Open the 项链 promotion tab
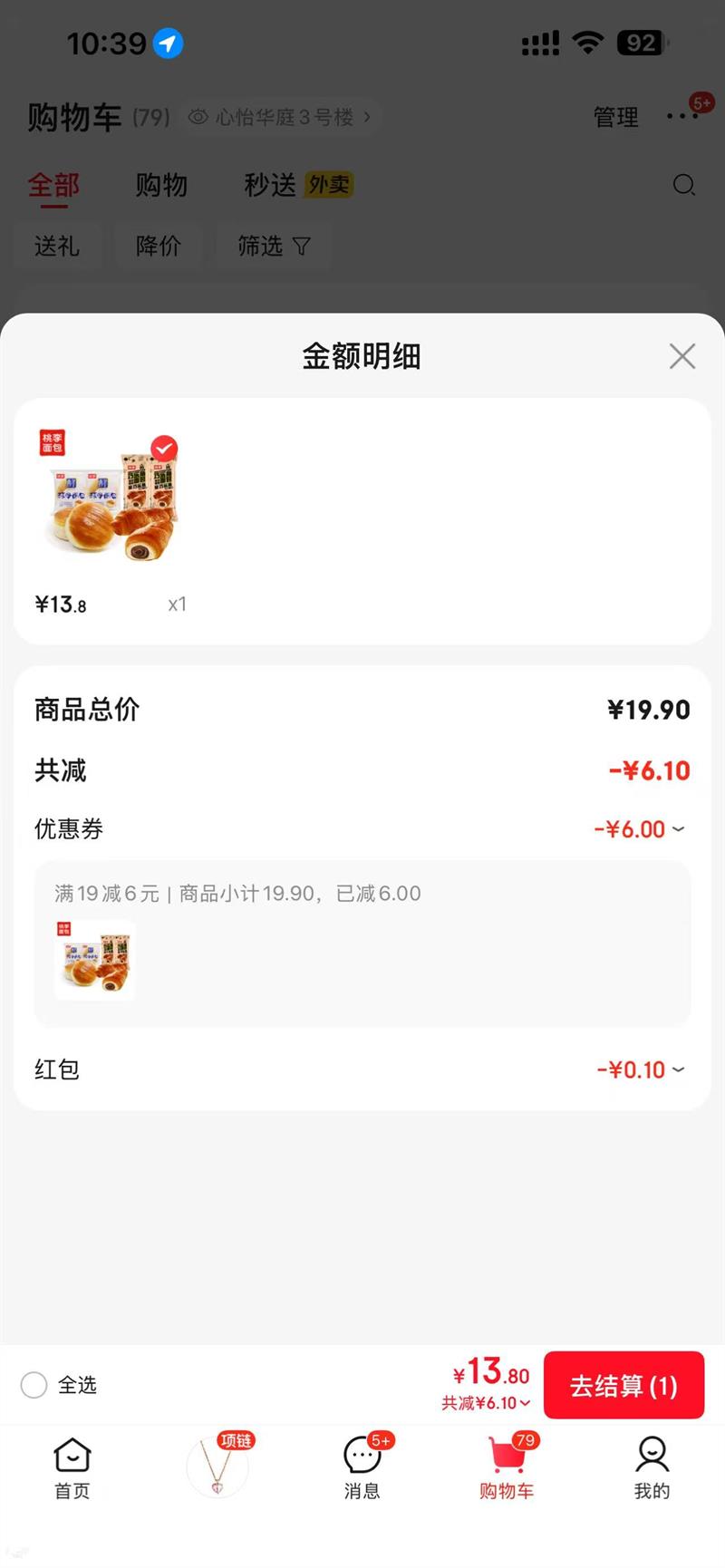This screenshot has height=1568, width=725. (x=217, y=1466)
